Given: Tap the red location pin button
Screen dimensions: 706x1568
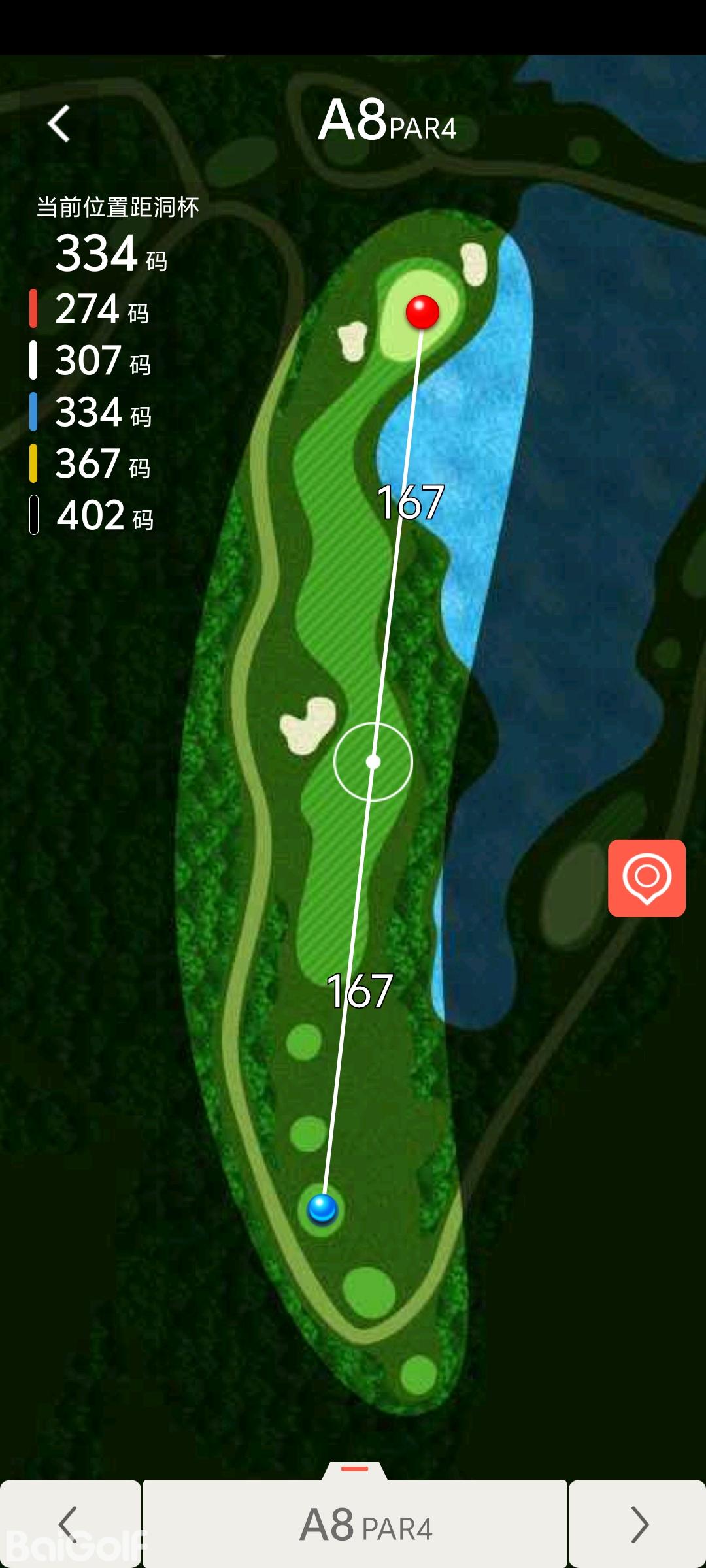Looking at the screenshot, I should click(647, 877).
